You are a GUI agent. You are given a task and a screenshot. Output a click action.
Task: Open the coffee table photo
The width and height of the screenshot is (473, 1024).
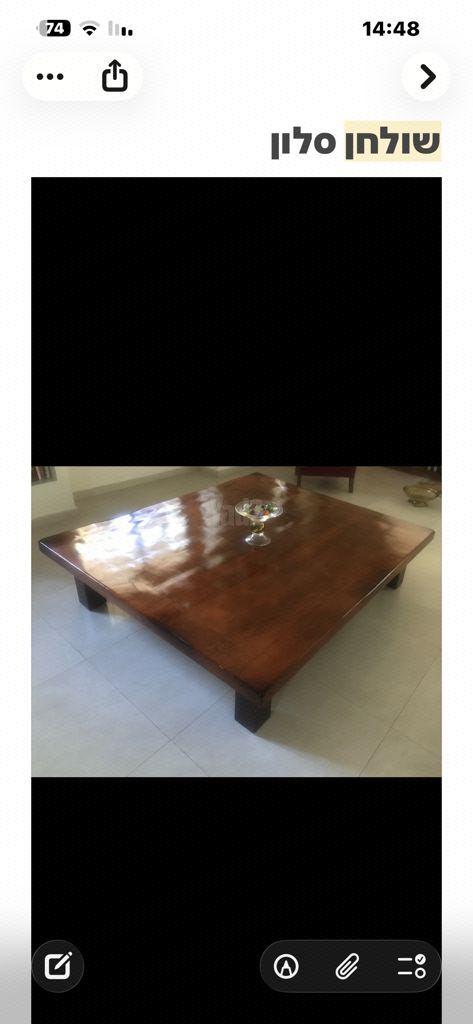coord(236,621)
